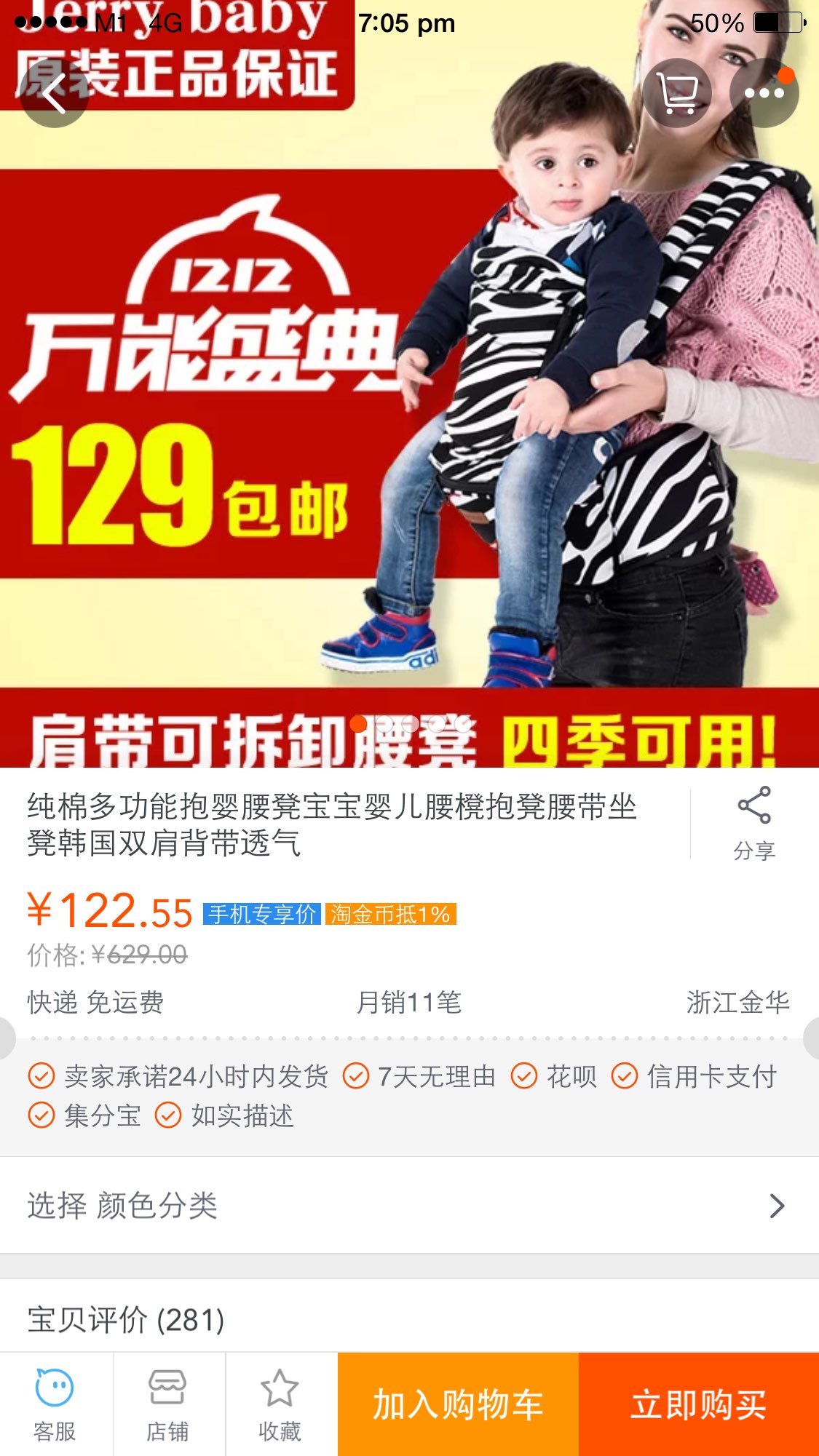Contact customer service 客服
This screenshot has width=819, height=1456.
(55, 1404)
